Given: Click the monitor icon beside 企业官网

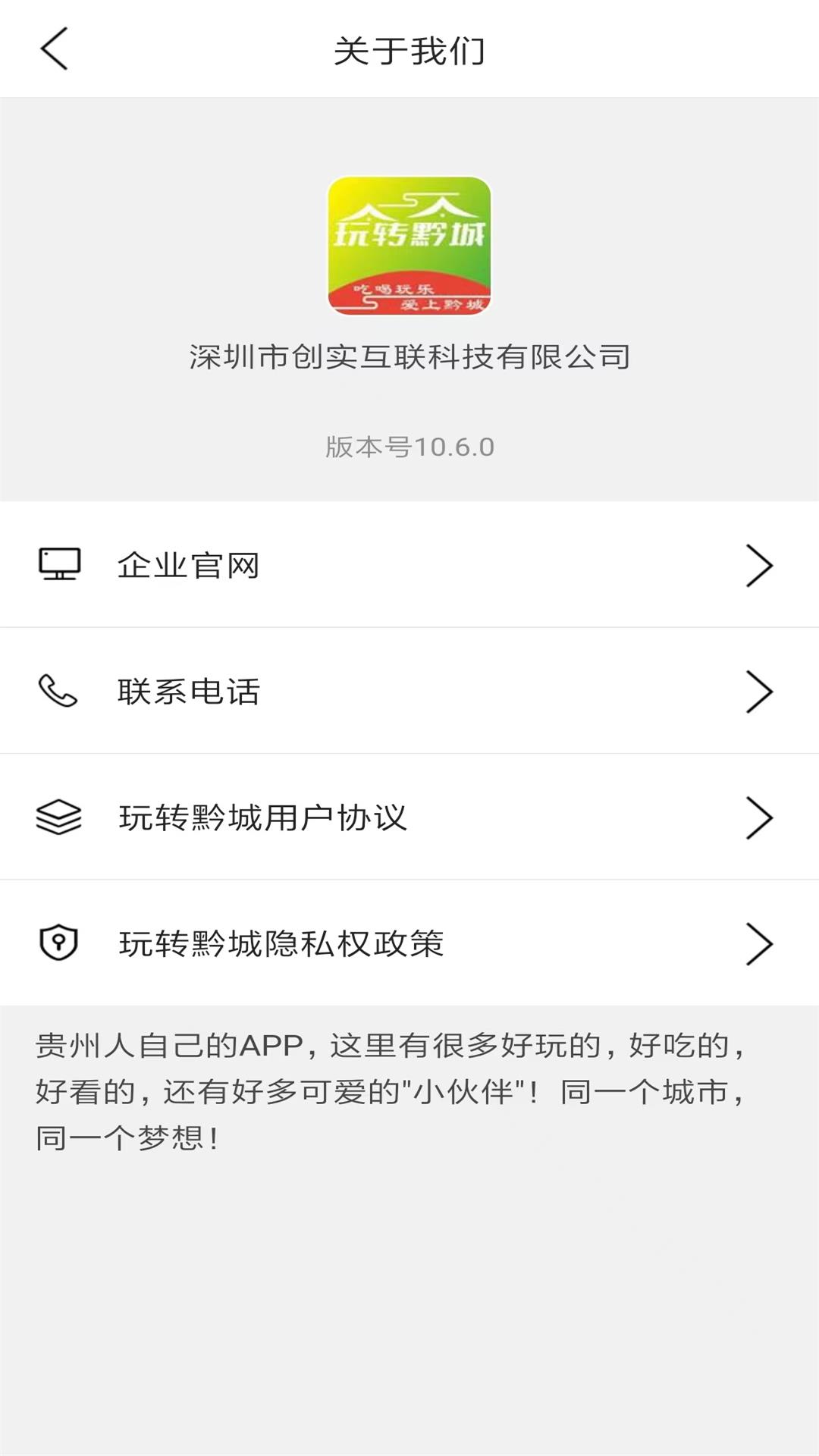Looking at the screenshot, I should point(59,566).
